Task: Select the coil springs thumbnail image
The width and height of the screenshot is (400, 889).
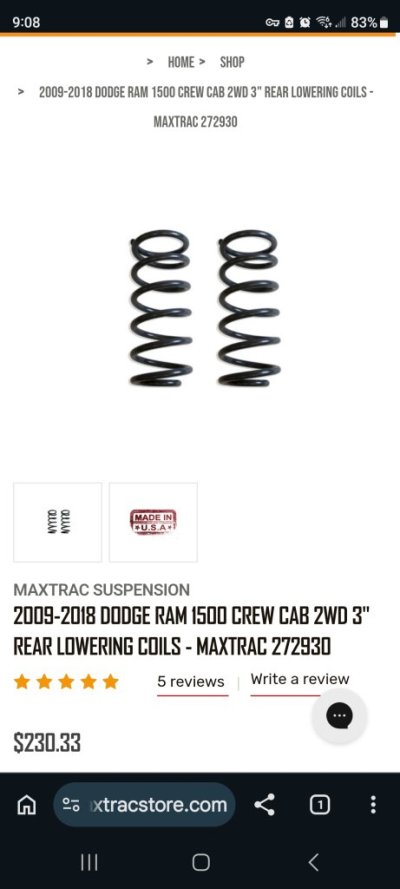Action: click(x=58, y=522)
